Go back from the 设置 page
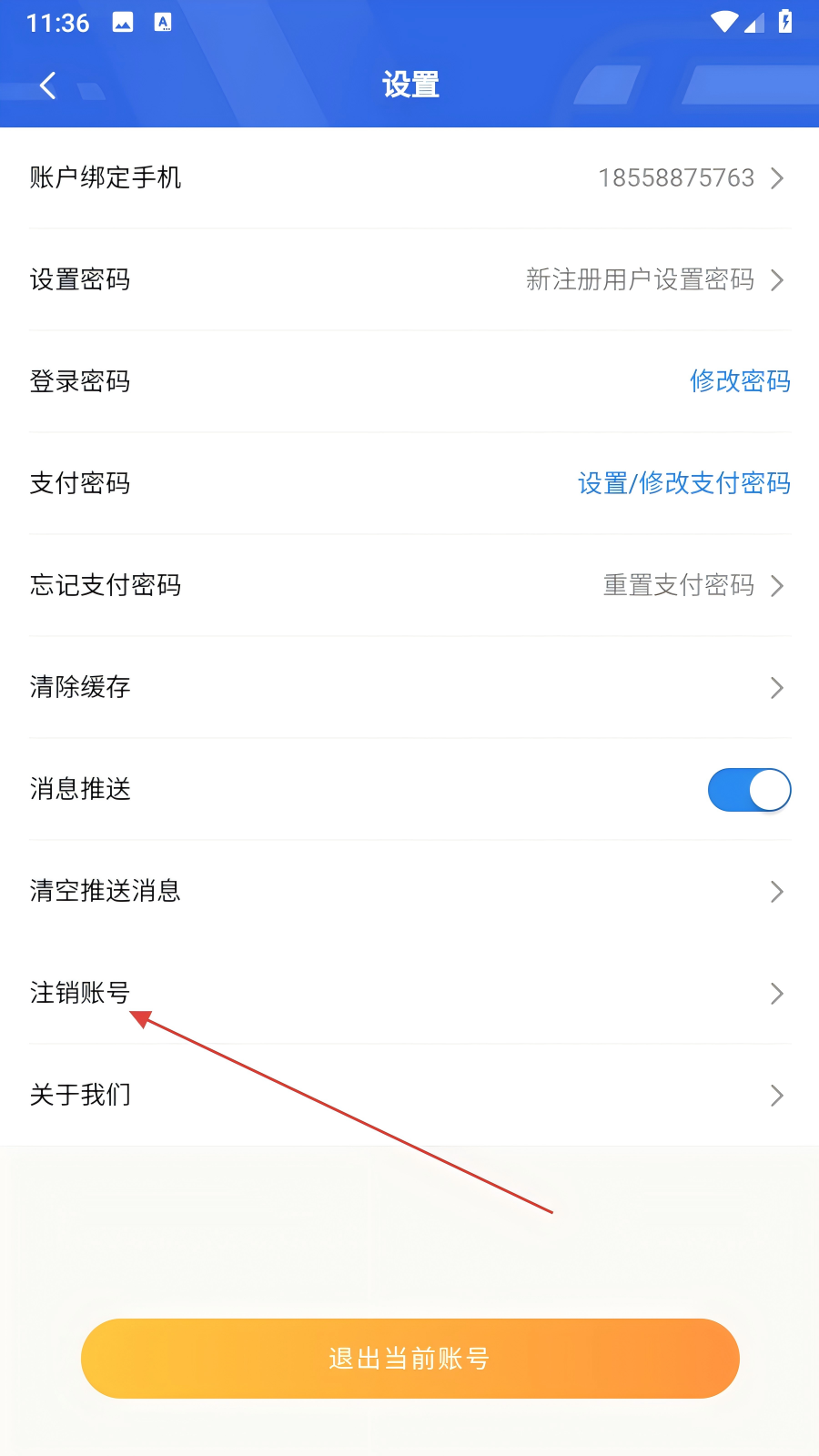This screenshot has width=819, height=1456. pos(48,86)
